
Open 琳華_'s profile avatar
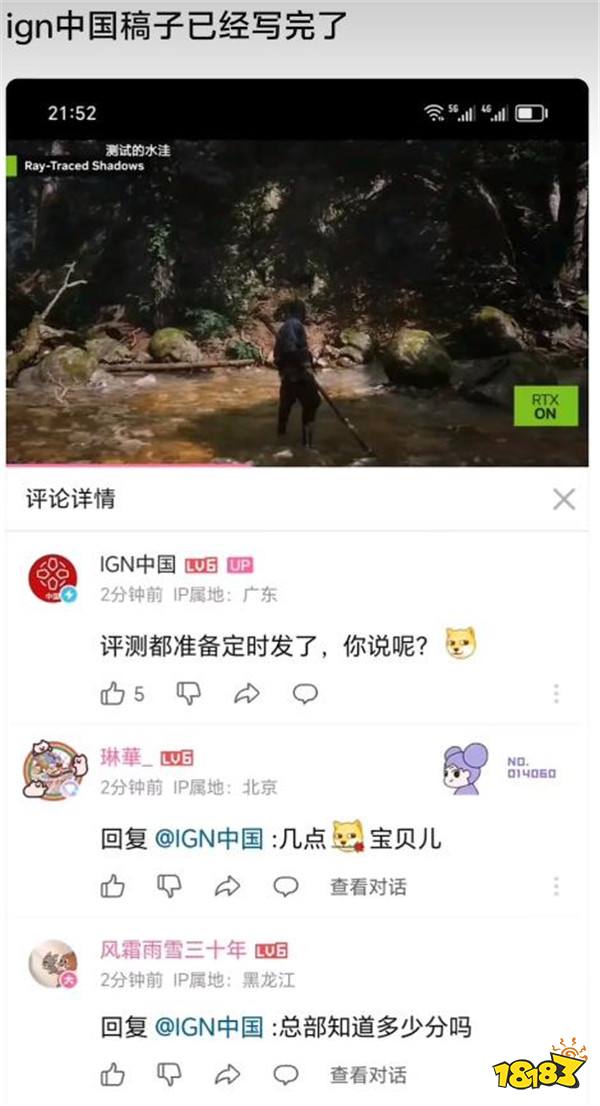tap(50, 770)
